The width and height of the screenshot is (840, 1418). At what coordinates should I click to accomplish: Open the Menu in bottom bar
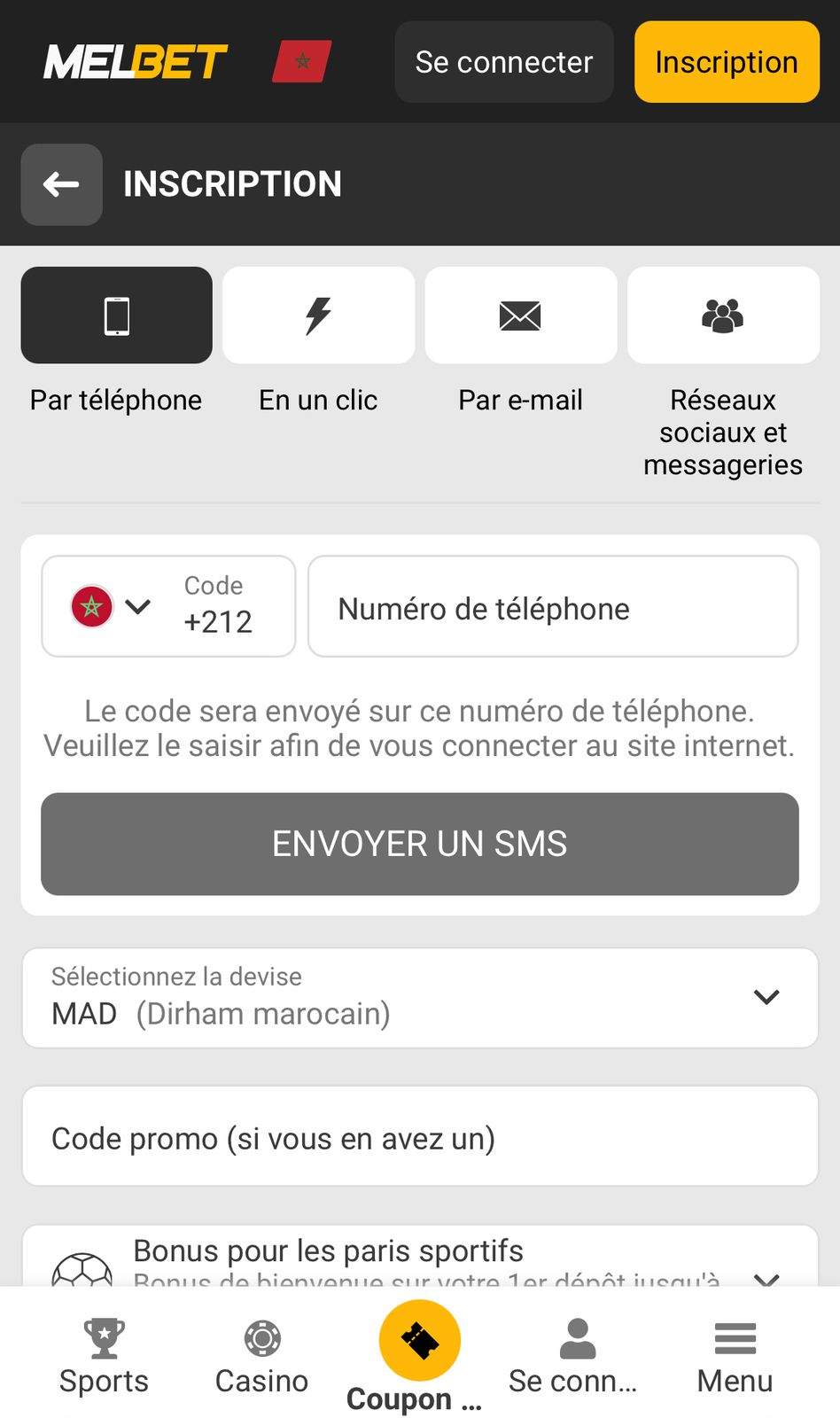735,1354
